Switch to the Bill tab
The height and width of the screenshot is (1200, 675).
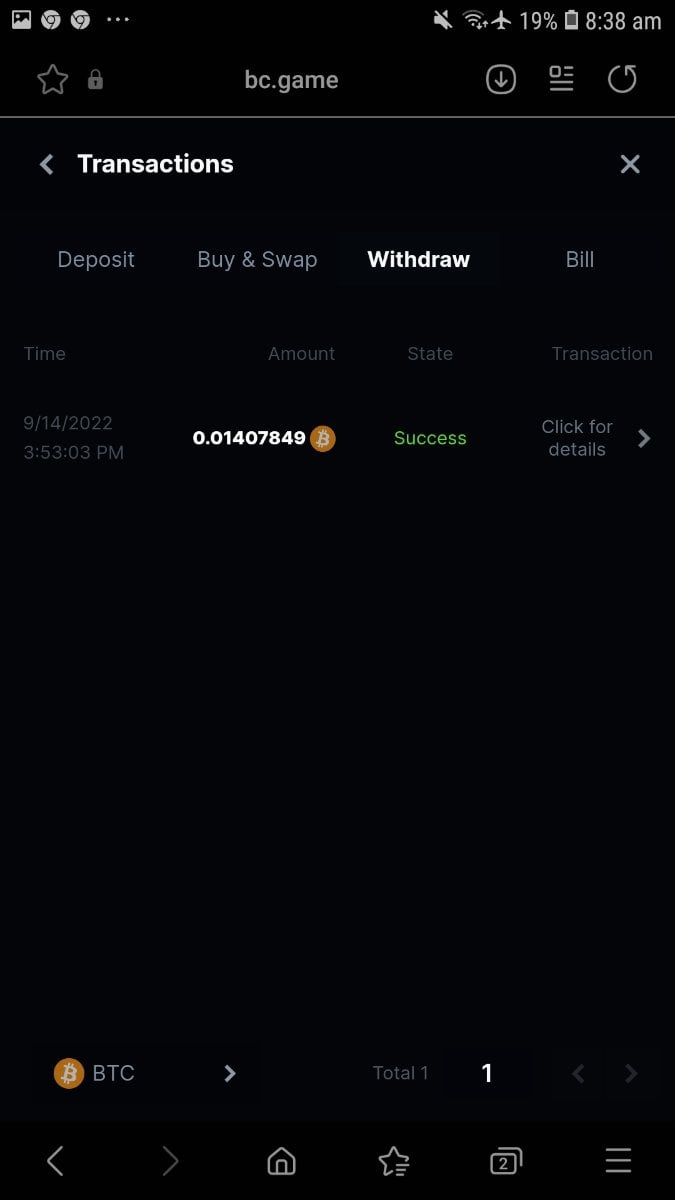coord(579,260)
